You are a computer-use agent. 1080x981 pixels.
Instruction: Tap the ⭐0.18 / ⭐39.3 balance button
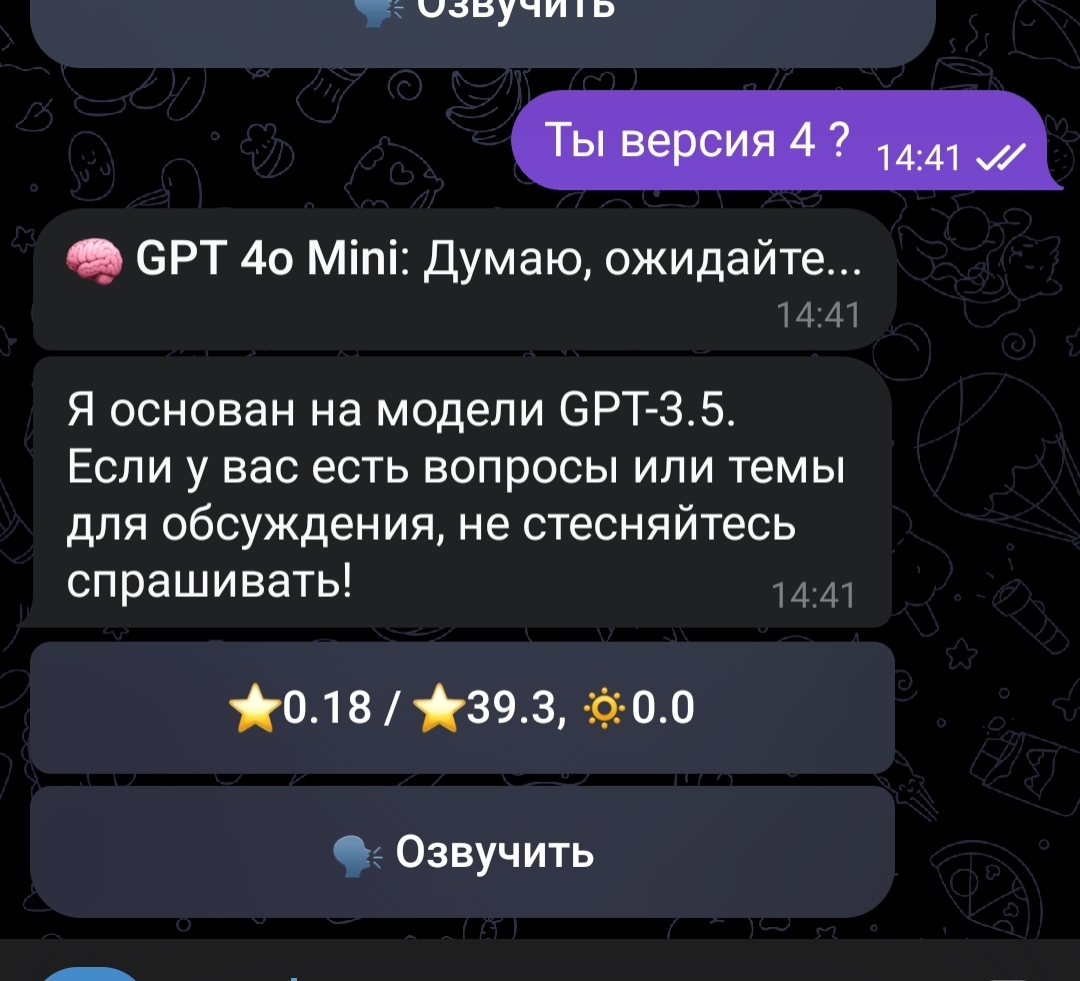(461, 708)
